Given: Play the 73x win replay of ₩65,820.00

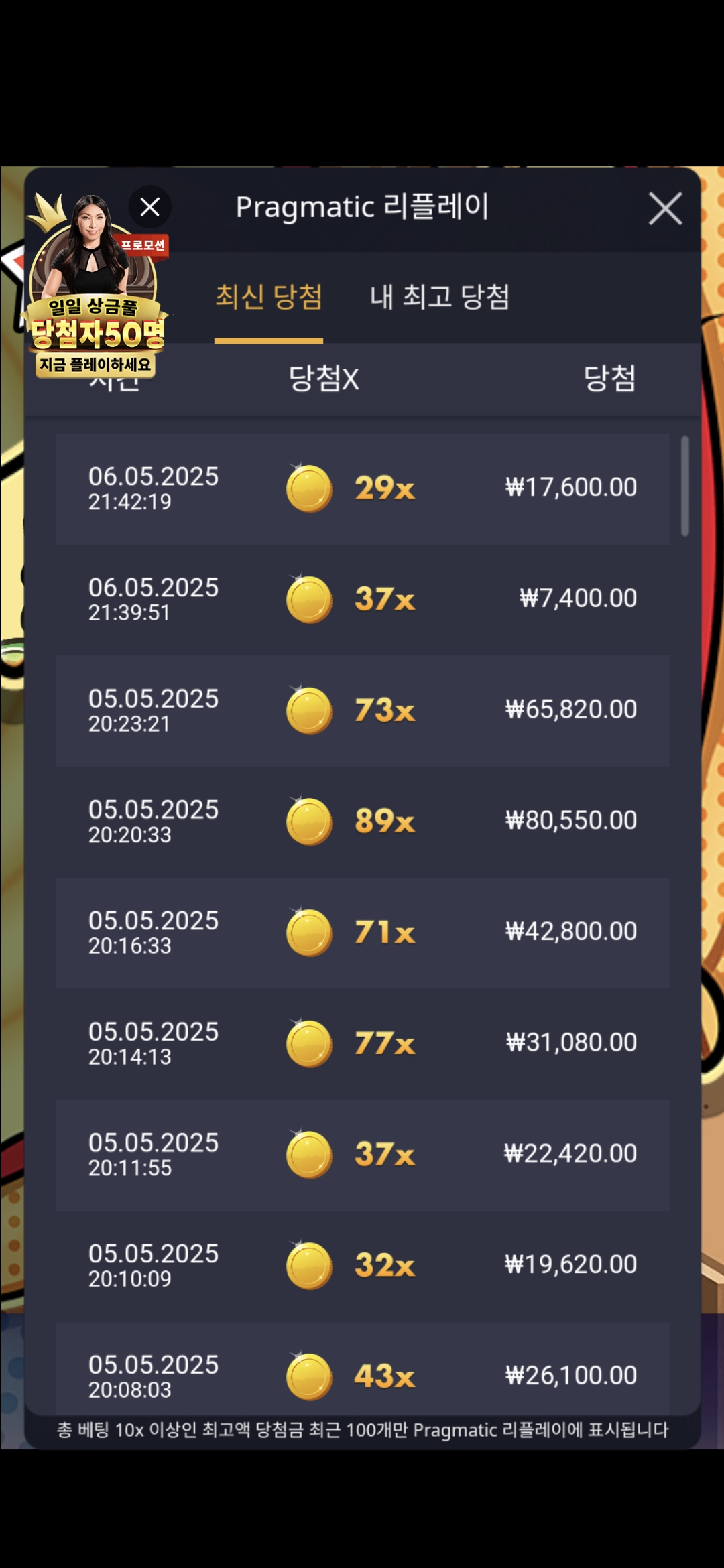Looking at the screenshot, I should [x=362, y=710].
